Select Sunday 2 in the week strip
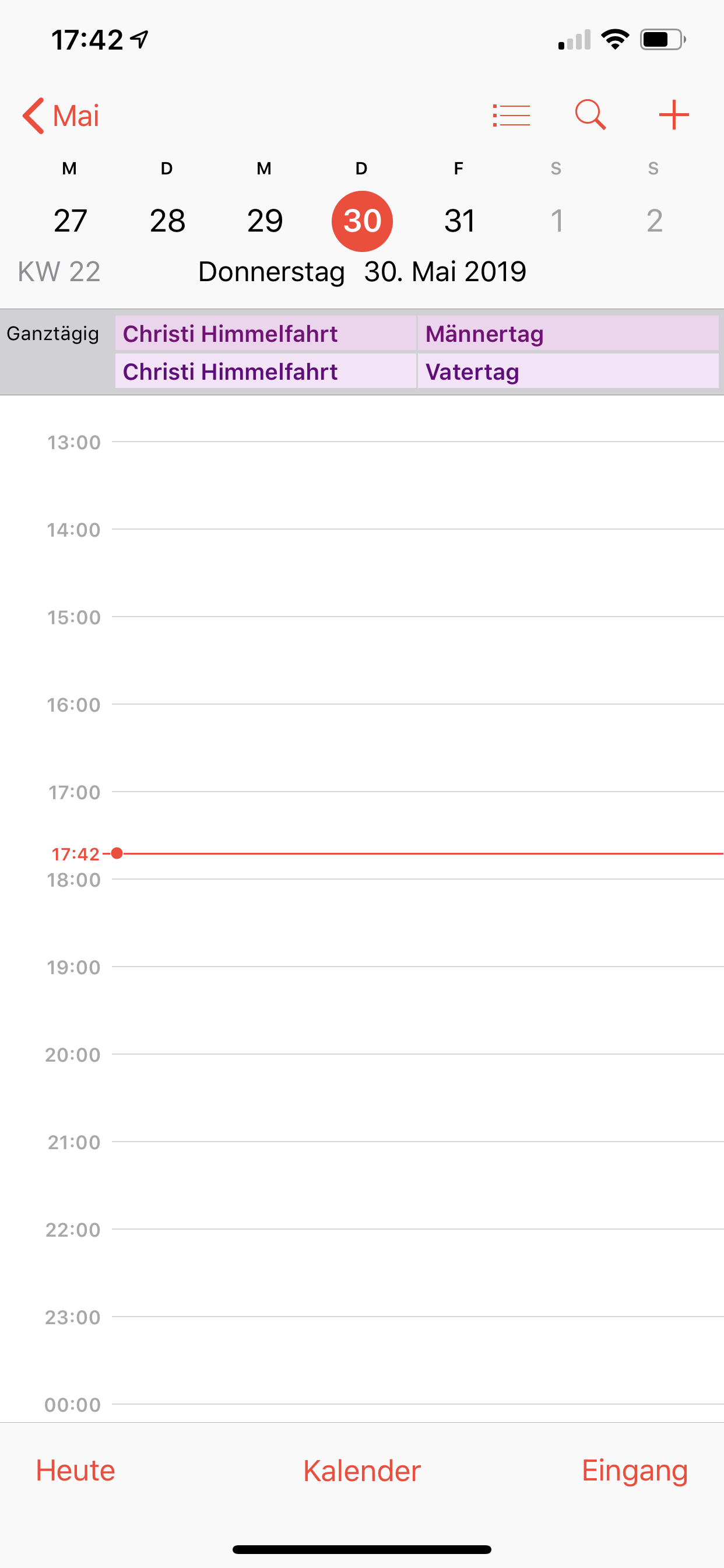 click(653, 220)
